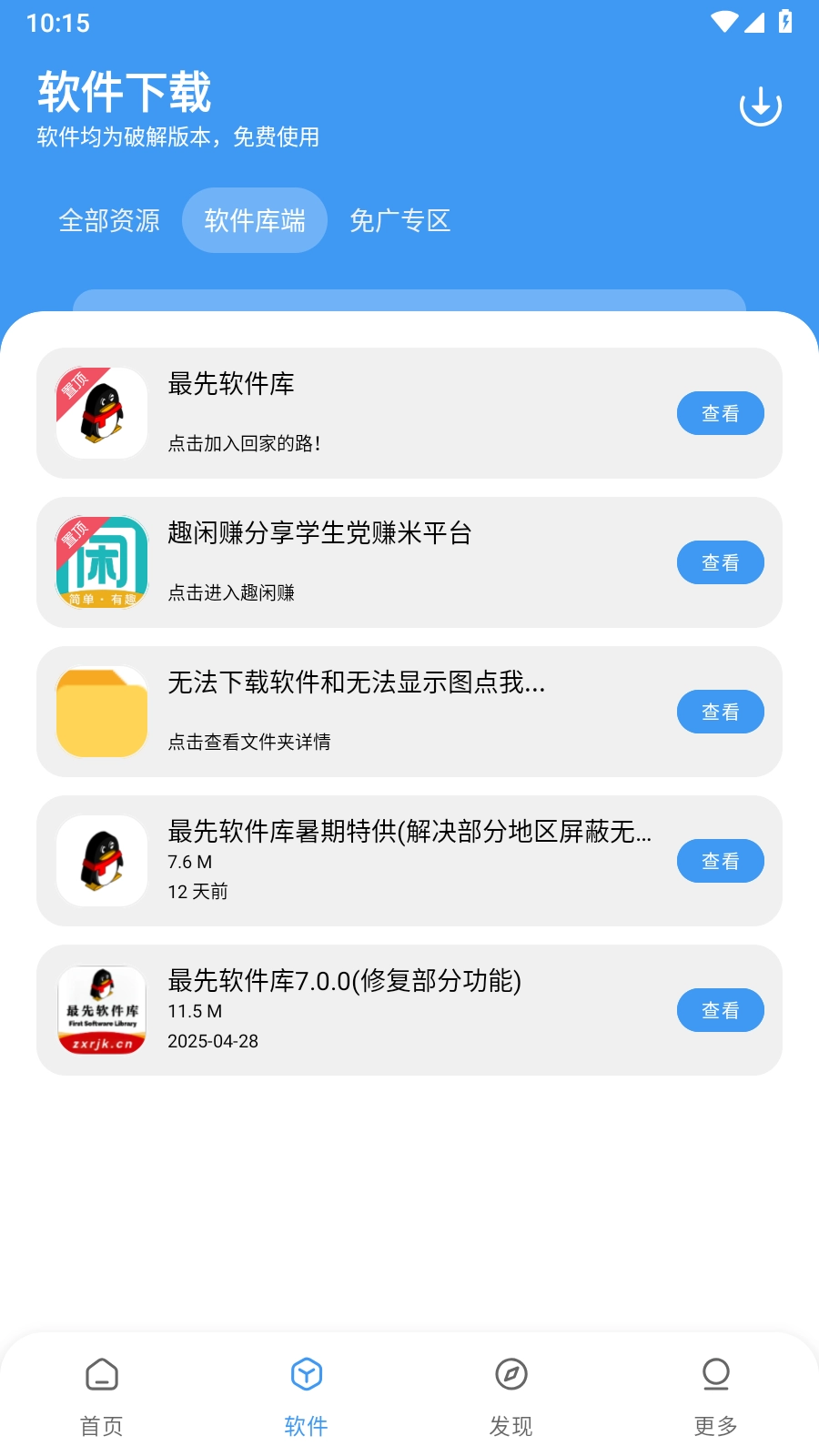Tap 查看 for 无法下载软件和无法显示图点我 folder
The width and height of the screenshot is (819, 1456).
point(720,712)
